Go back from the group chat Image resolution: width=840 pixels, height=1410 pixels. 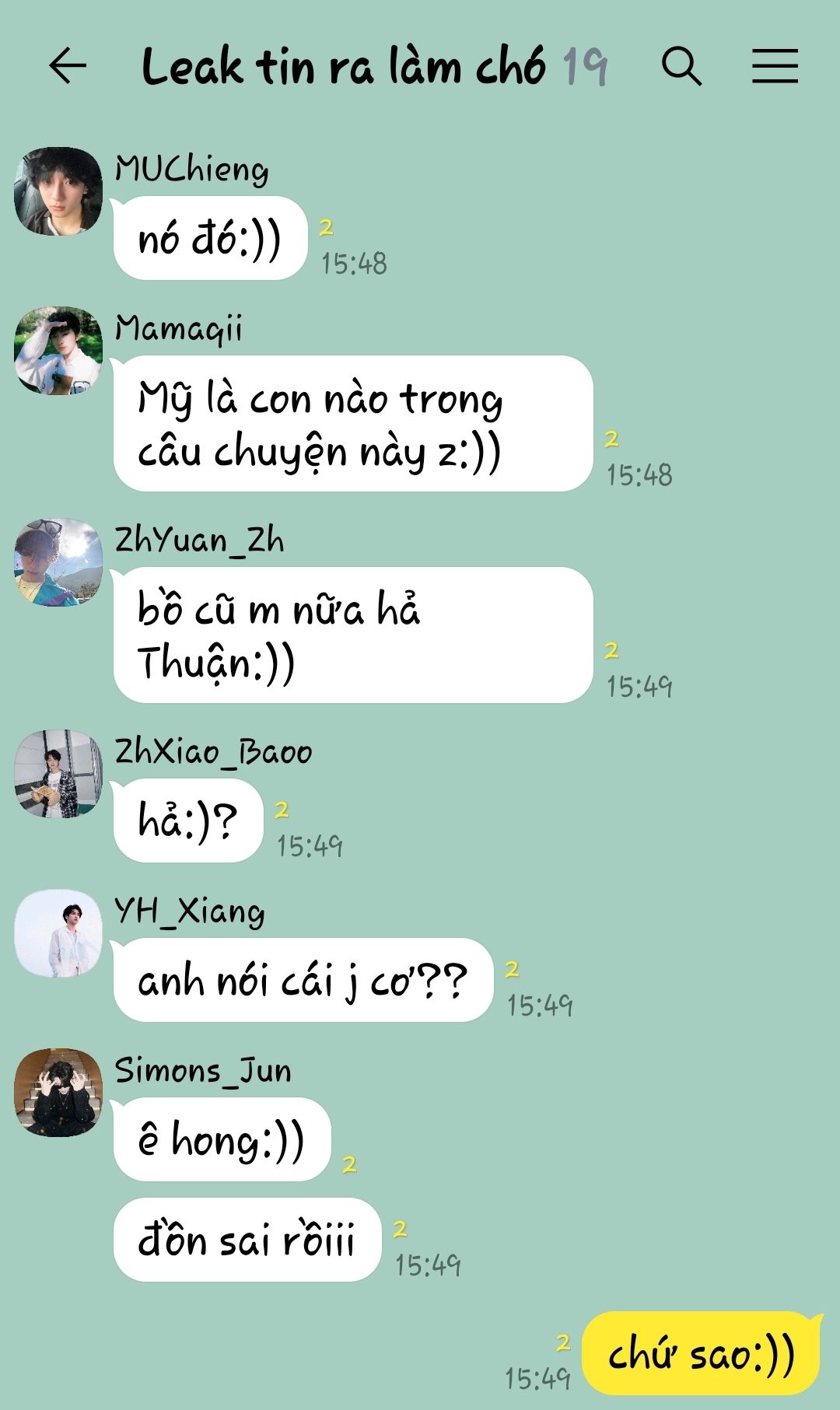[68, 66]
